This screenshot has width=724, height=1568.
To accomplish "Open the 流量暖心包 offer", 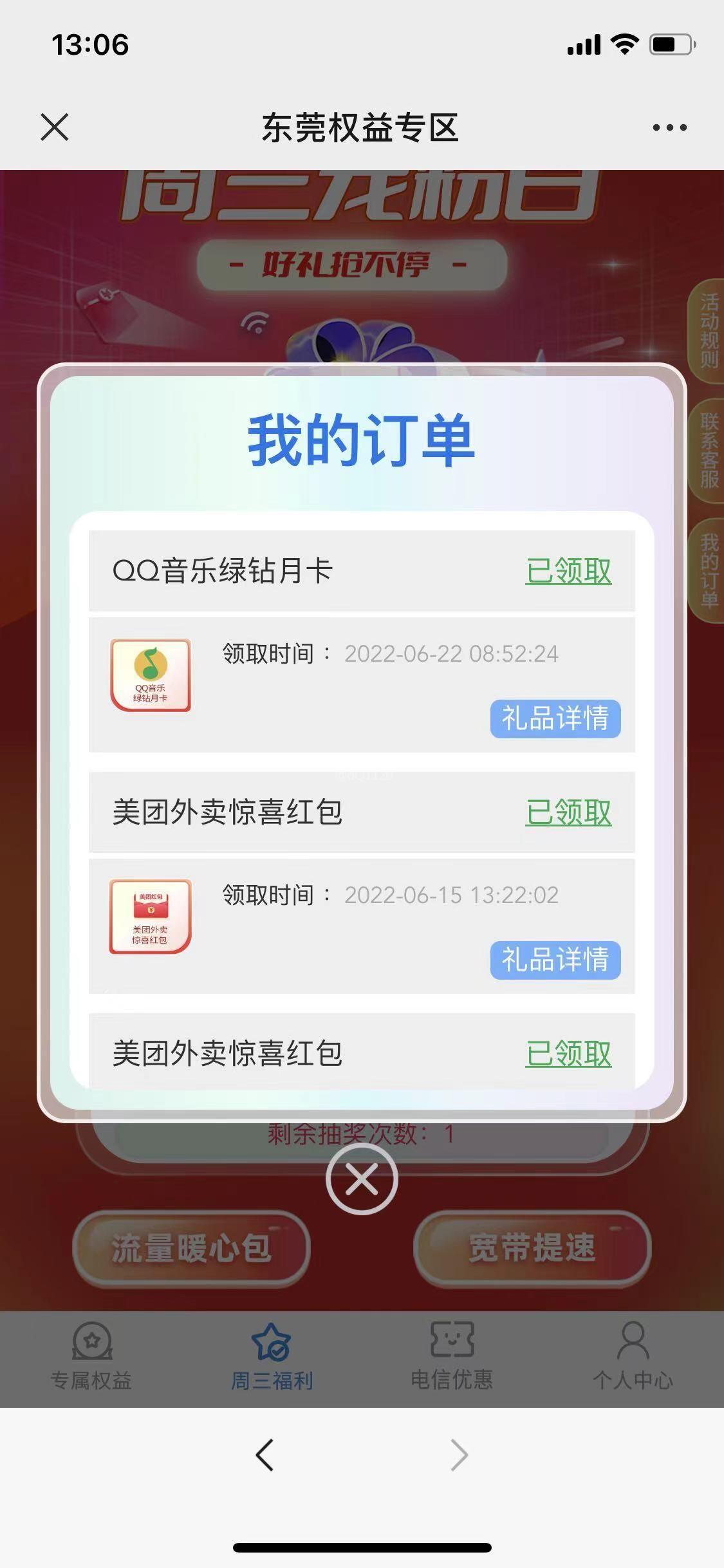I will click(191, 1249).
